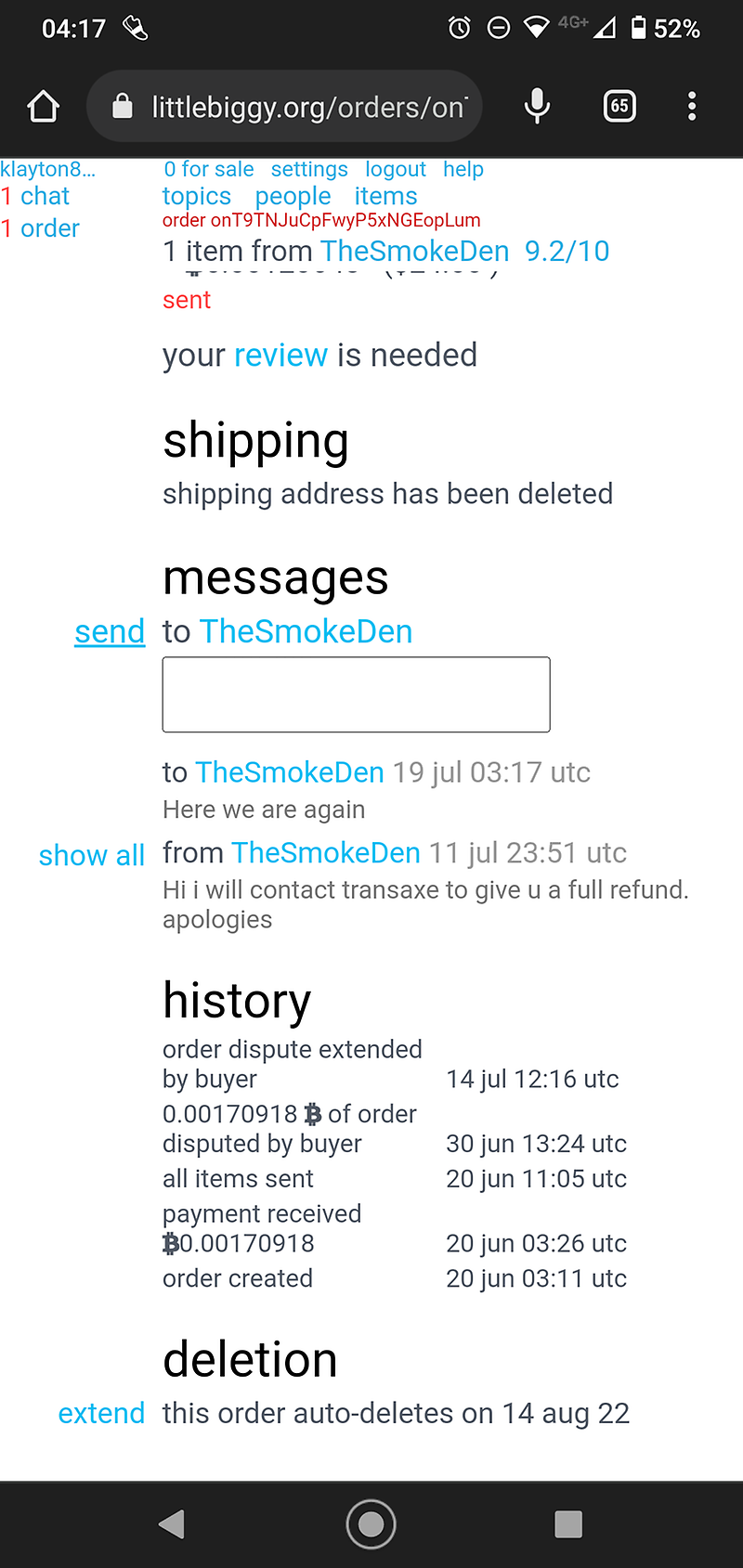The width and height of the screenshot is (743, 1568).
Task: Open the help link
Action: coord(463,169)
